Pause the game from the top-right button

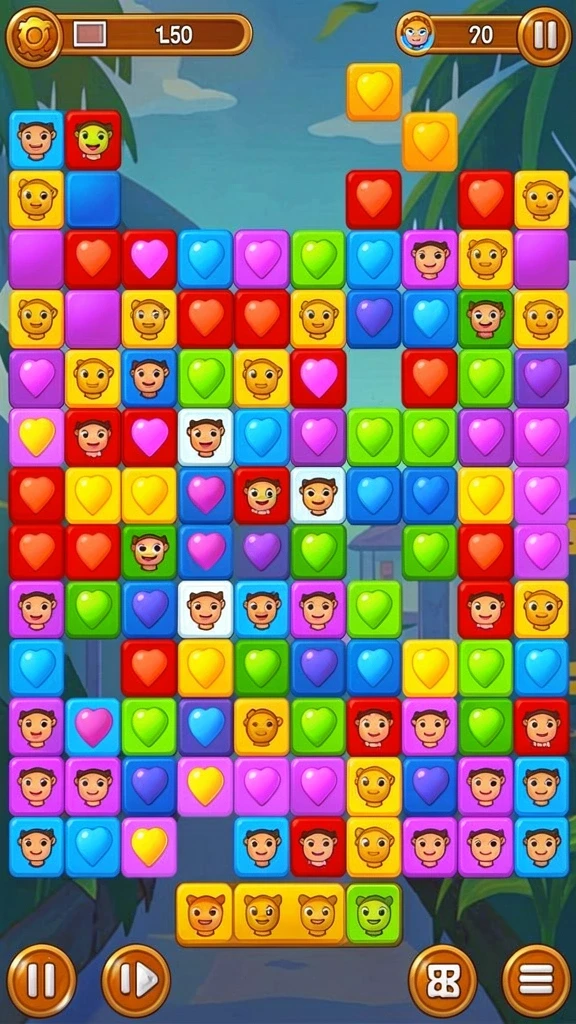point(545,36)
